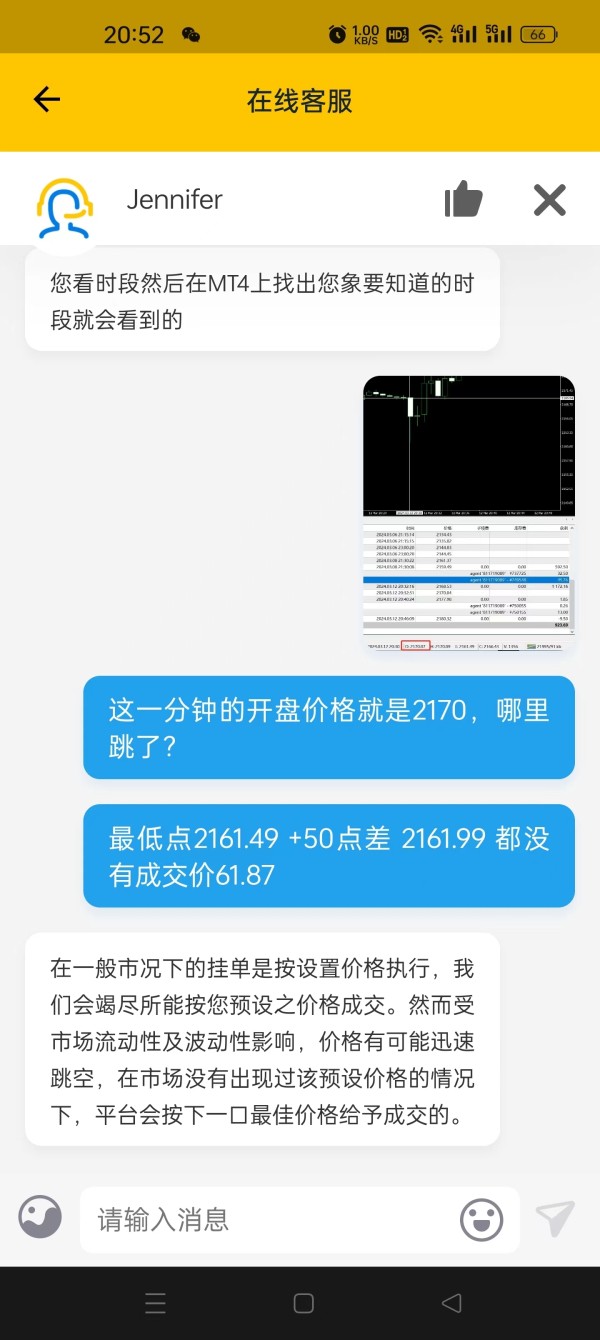Screen dimensions: 600x1340
Task: Open the emoji picker
Action: pos(481,1220)
